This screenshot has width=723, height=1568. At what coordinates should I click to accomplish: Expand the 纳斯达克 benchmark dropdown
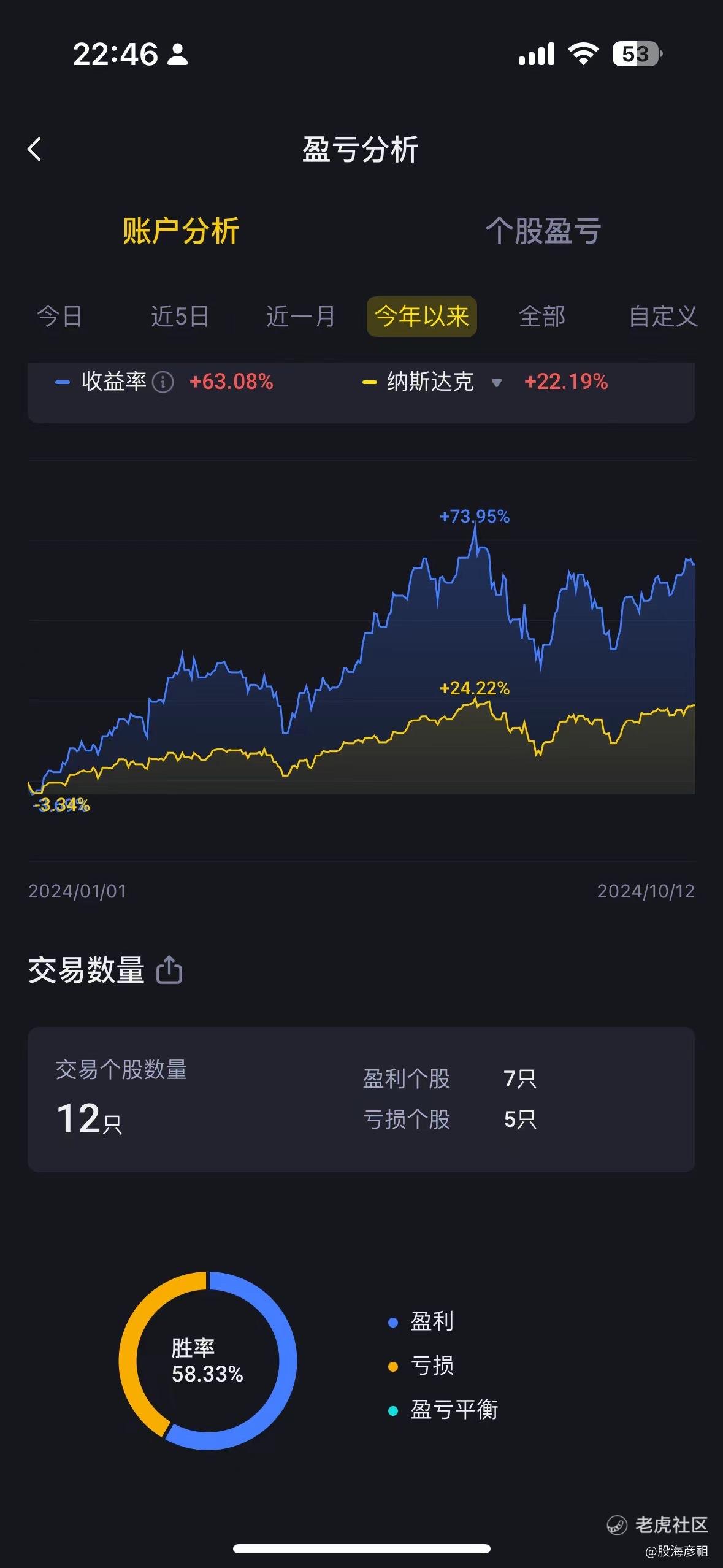(496, 383)
